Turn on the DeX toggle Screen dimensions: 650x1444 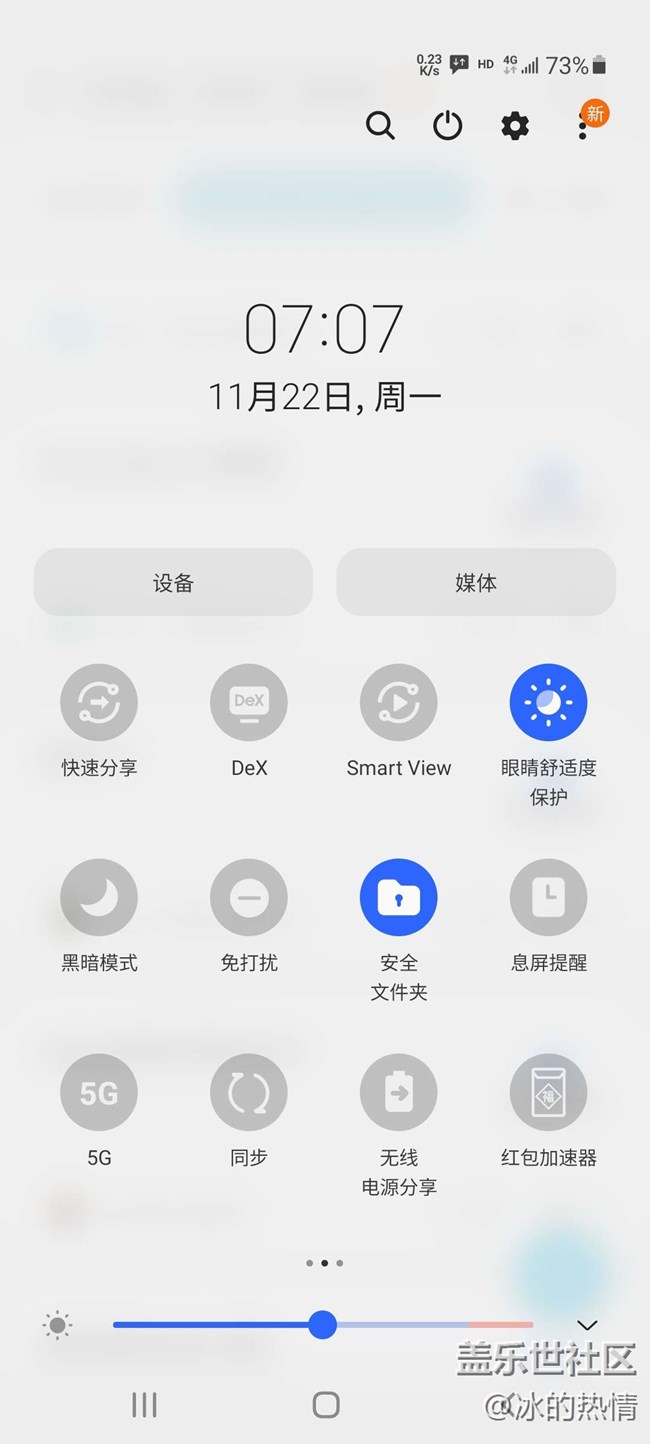click(x=249, y=703)
